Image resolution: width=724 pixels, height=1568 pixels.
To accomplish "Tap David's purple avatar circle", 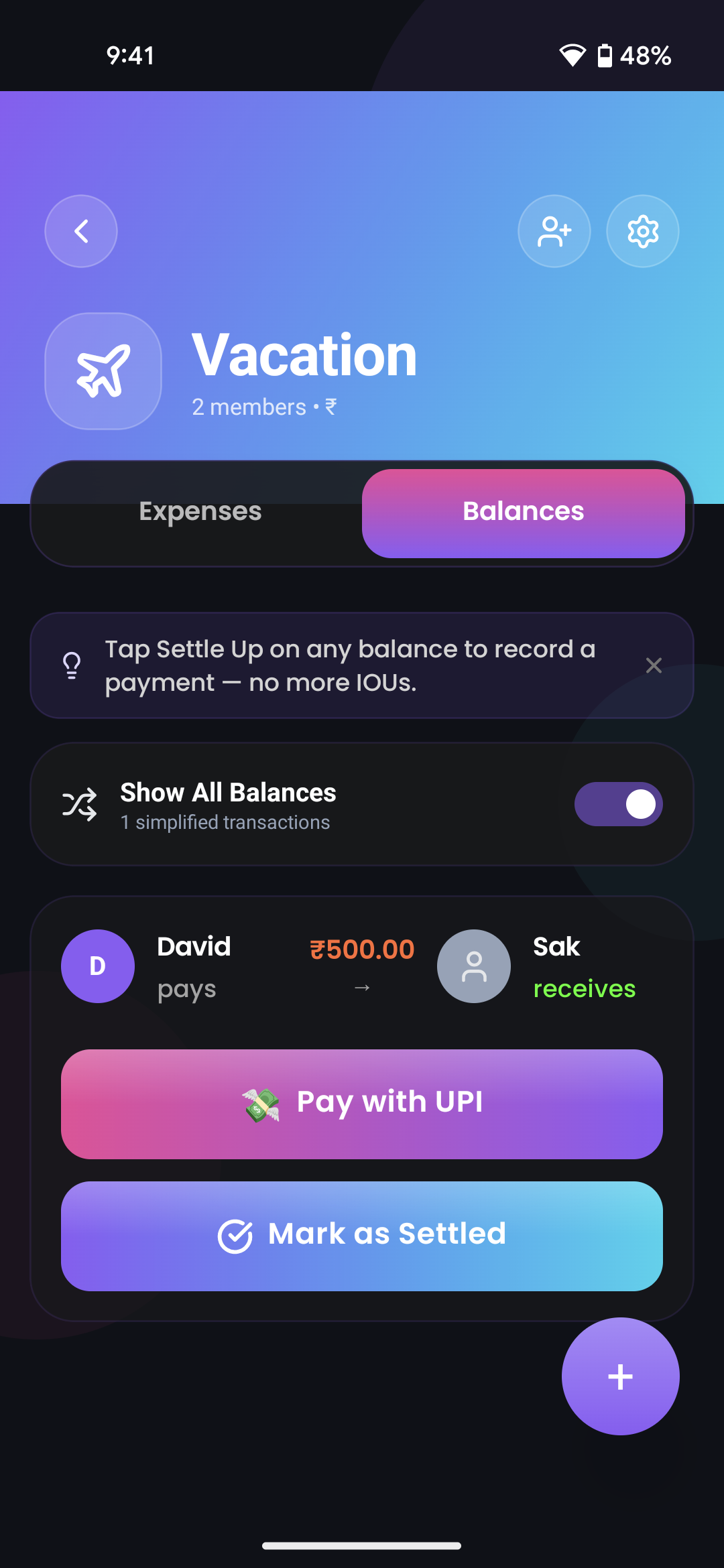I will 98,966.
